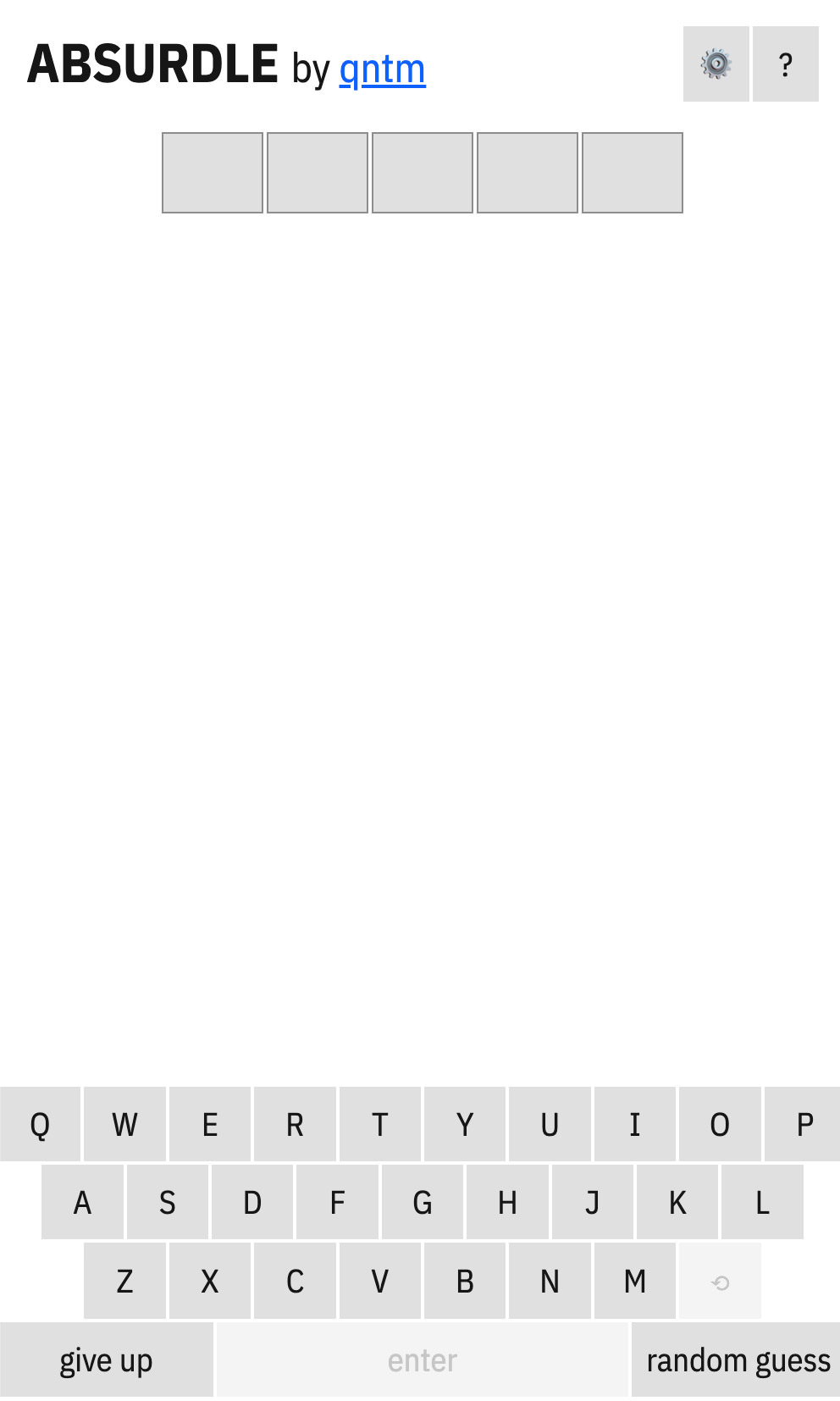Enter the letter T on keyboard
840x1401 pixels.
click(x=380, y=1124)
